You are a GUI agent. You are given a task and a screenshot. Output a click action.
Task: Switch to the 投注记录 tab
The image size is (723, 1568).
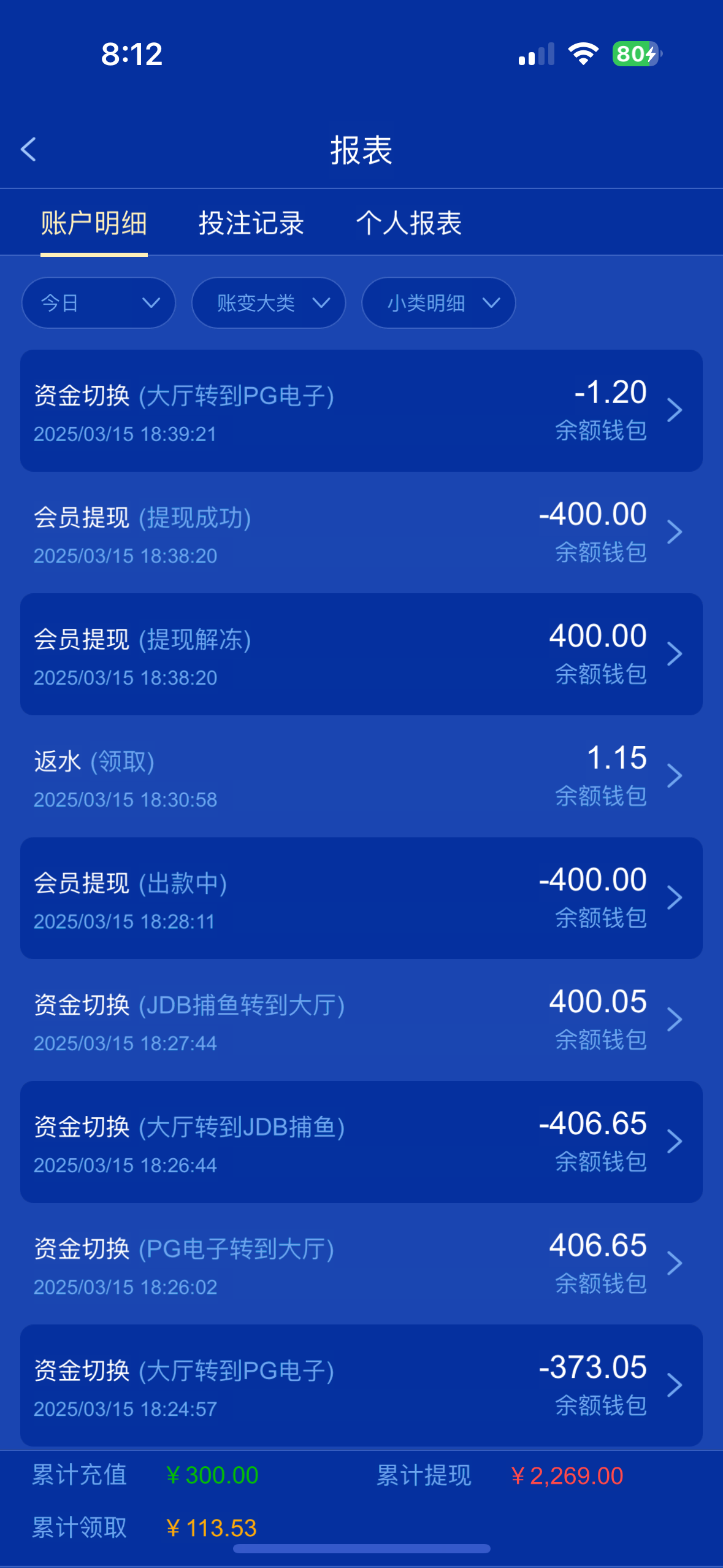[251, 223]
